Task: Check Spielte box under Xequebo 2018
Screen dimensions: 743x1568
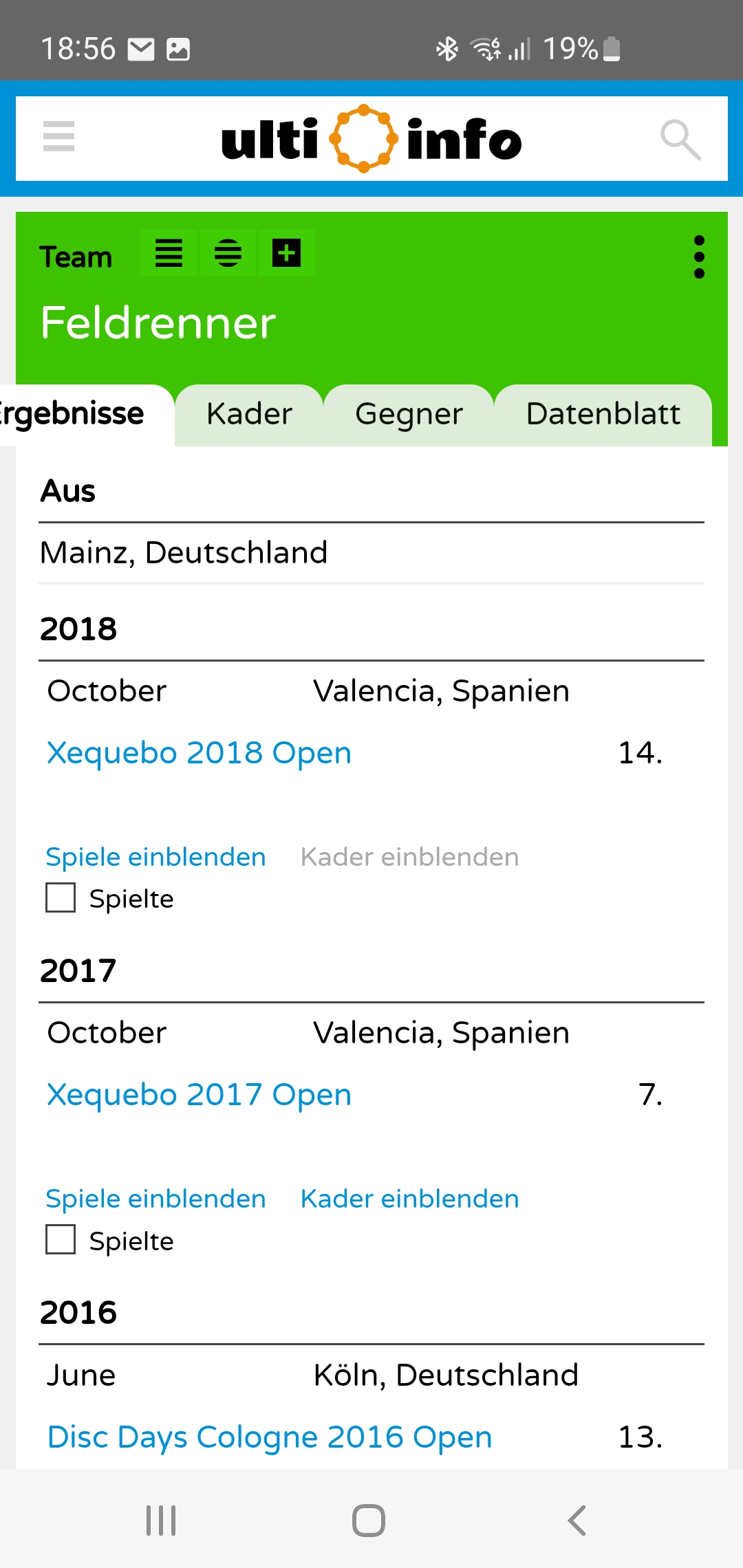Action: point(61,897)
